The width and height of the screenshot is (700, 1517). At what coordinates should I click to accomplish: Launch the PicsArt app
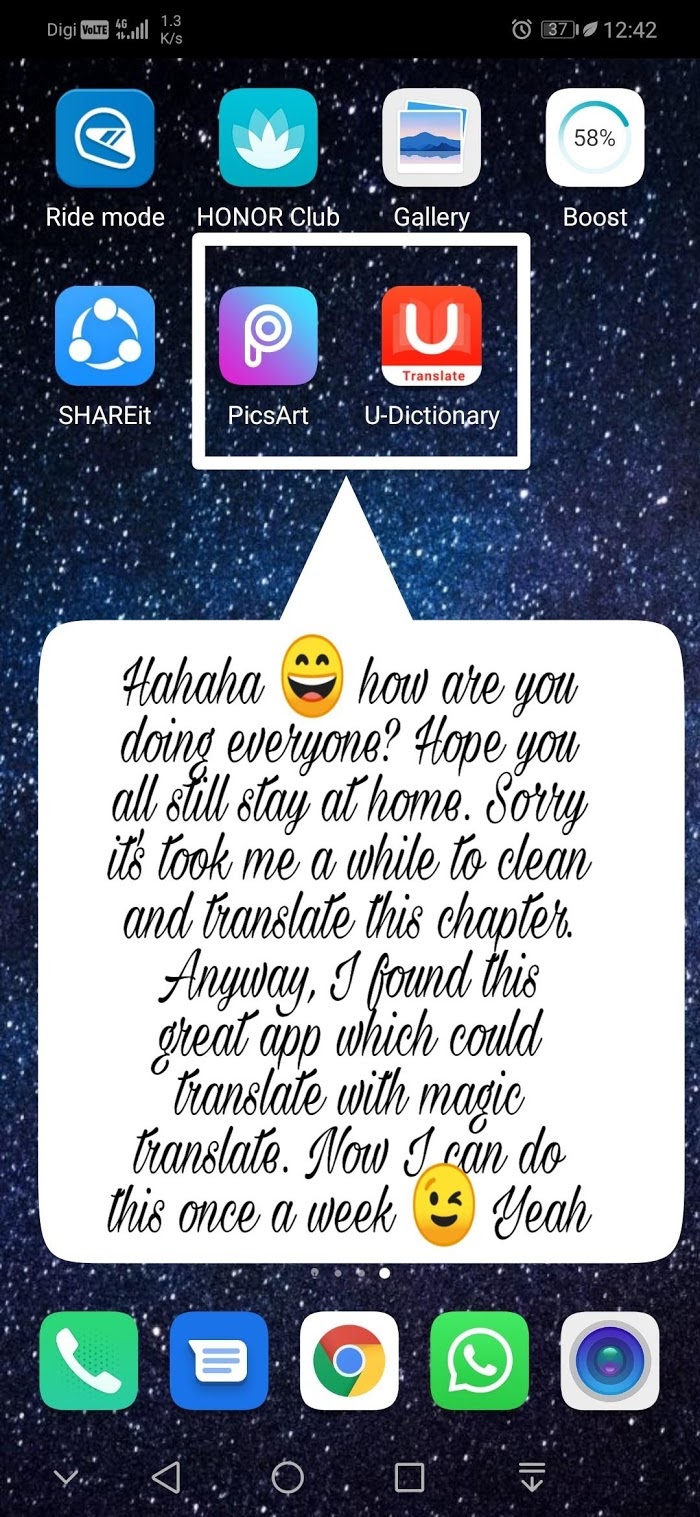pyautogui.click(x=268, y=336)
